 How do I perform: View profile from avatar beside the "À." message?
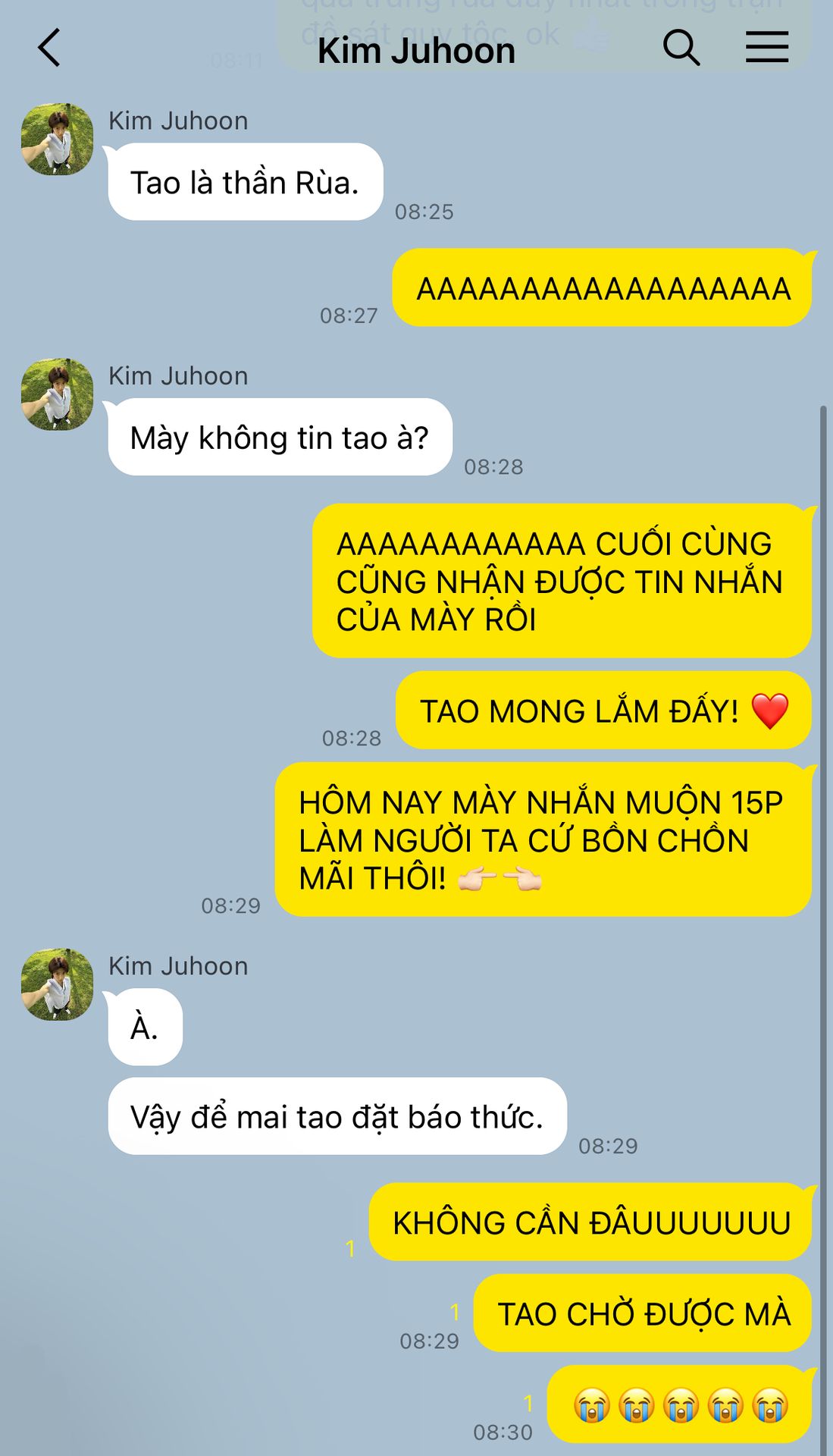57,984
